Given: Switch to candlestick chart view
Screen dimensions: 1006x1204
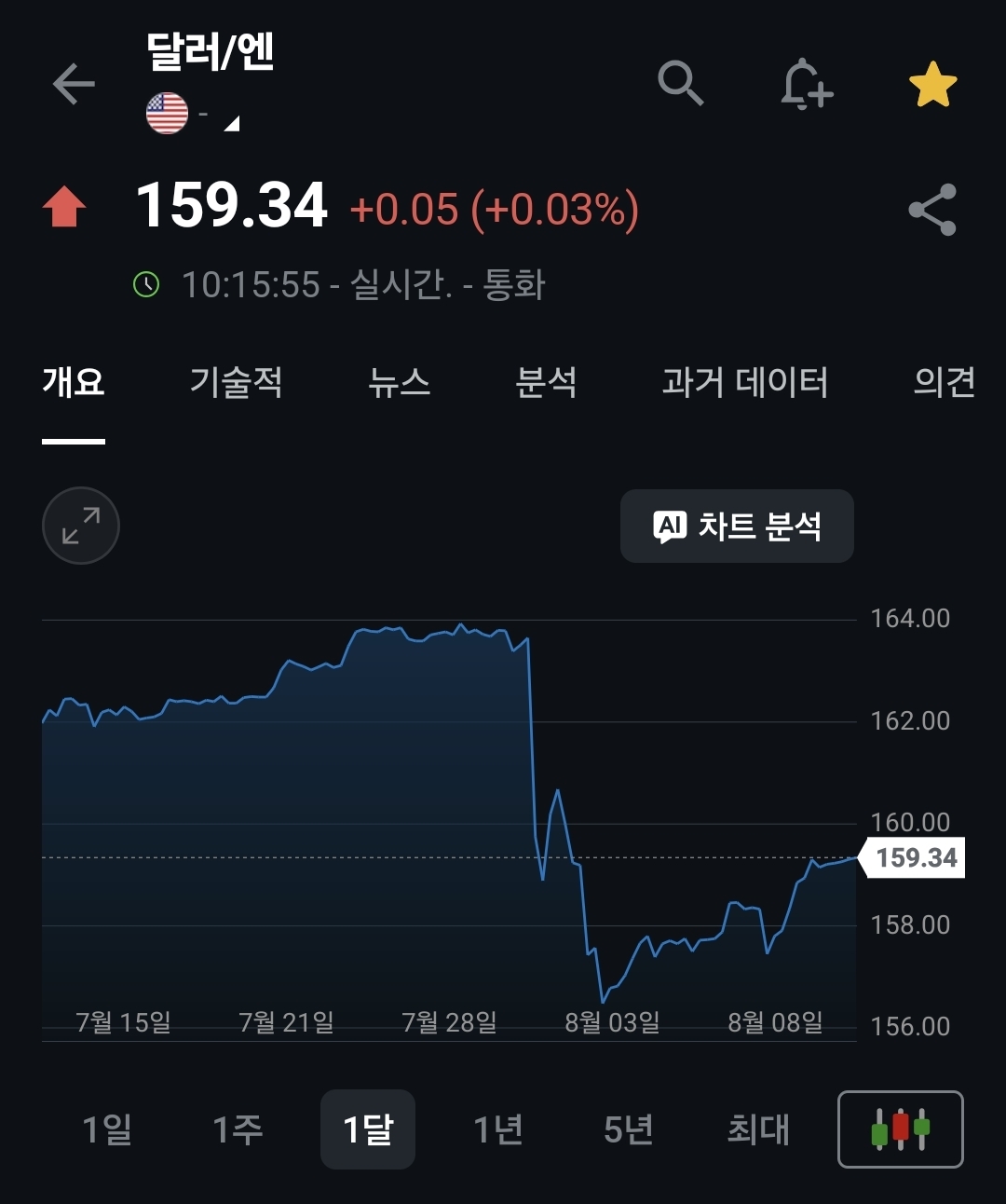Looking at the screenshot, I should [x=901, y=1129].
